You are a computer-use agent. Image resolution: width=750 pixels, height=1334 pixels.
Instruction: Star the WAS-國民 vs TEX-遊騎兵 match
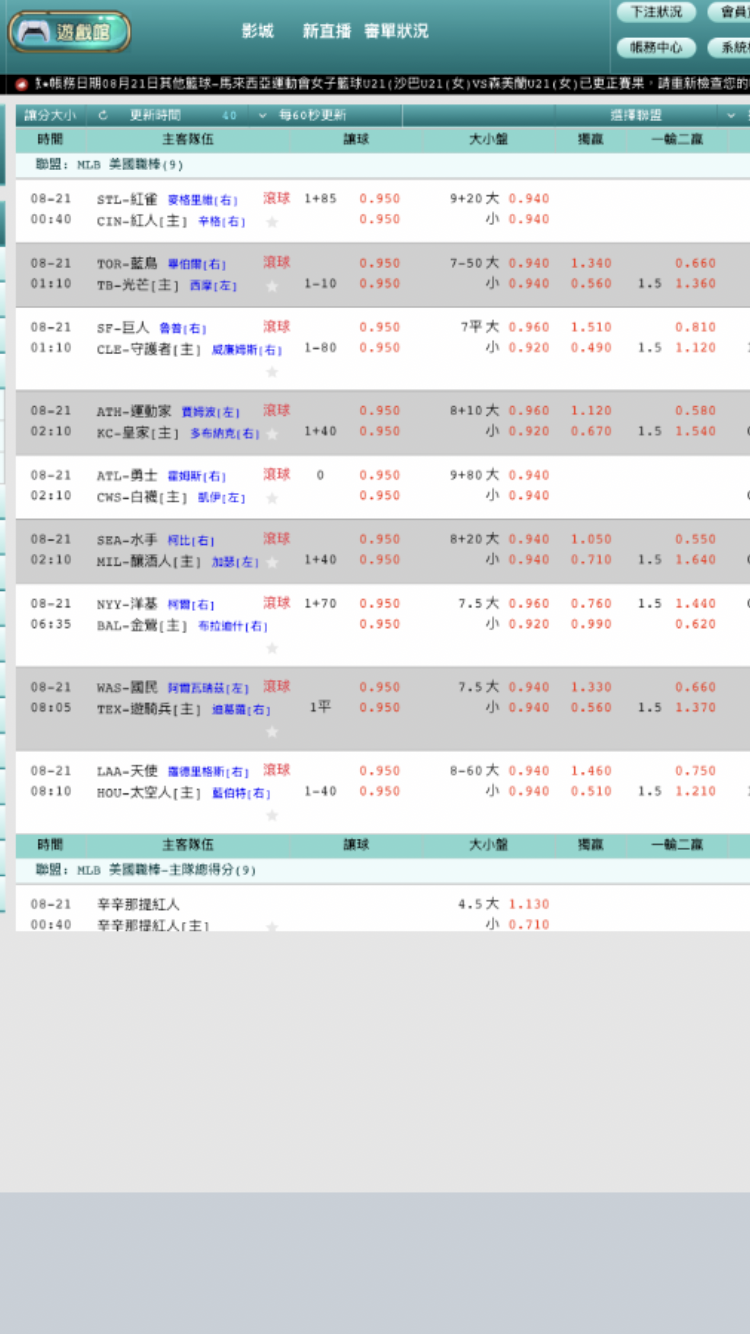coord(272,731)
